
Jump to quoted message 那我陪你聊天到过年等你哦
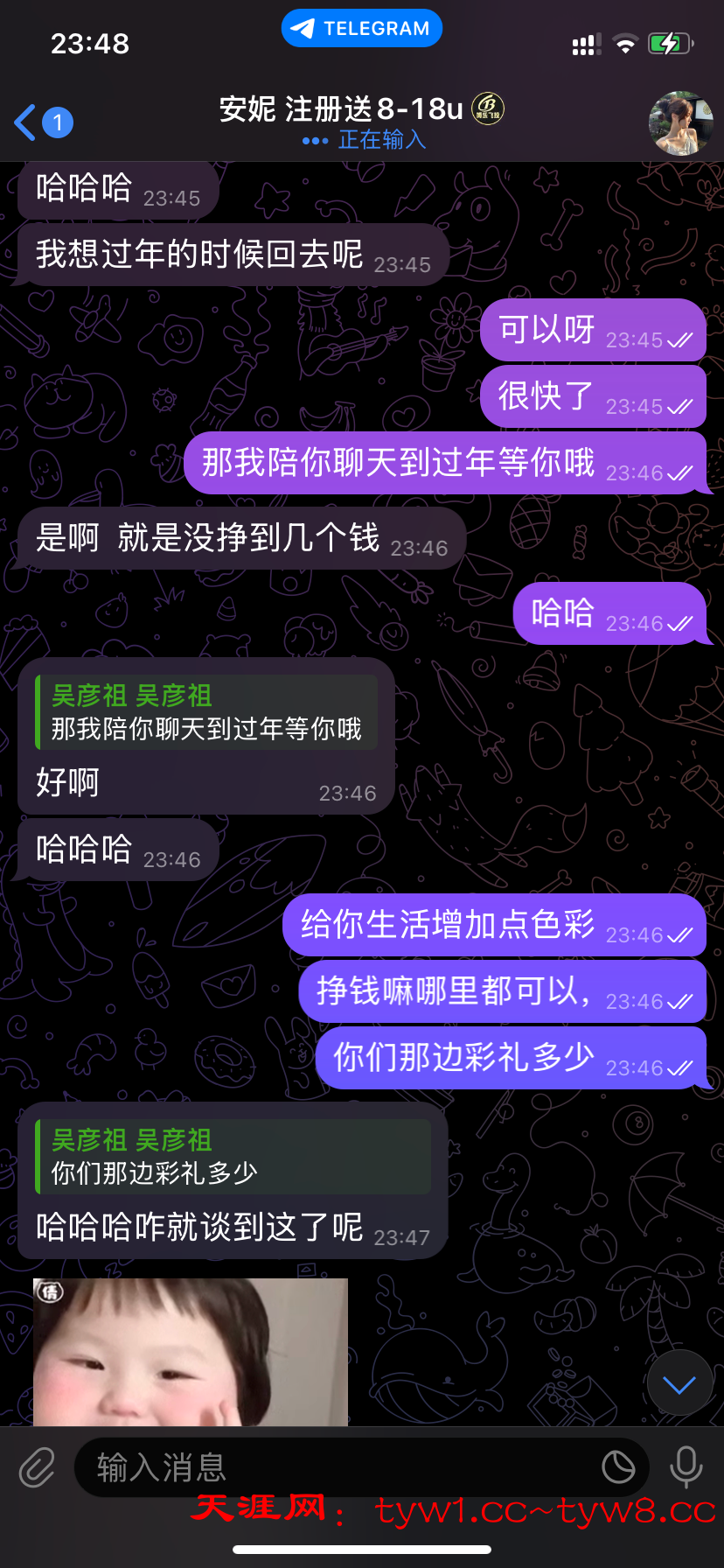click(206, 712)
